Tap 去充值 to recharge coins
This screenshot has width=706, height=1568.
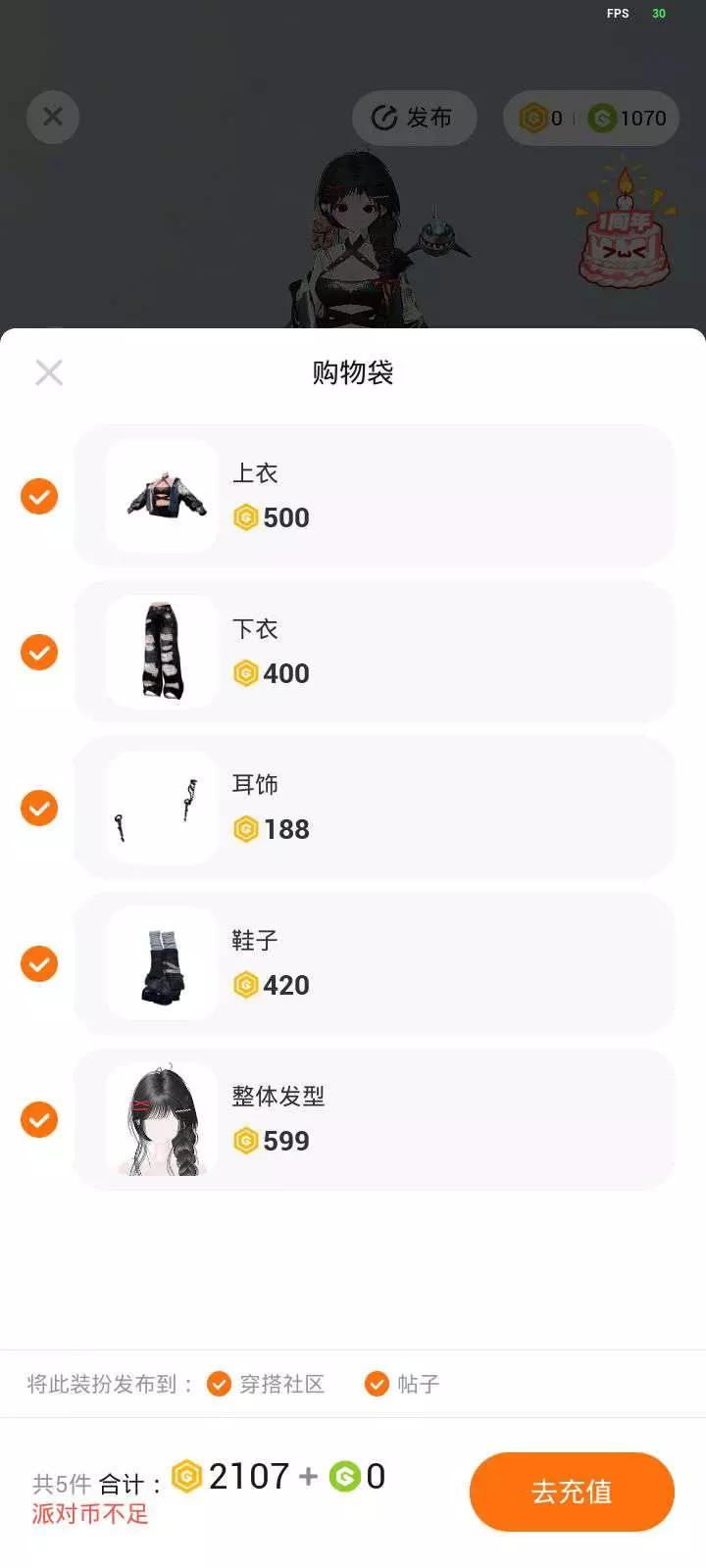[572, 1492]
